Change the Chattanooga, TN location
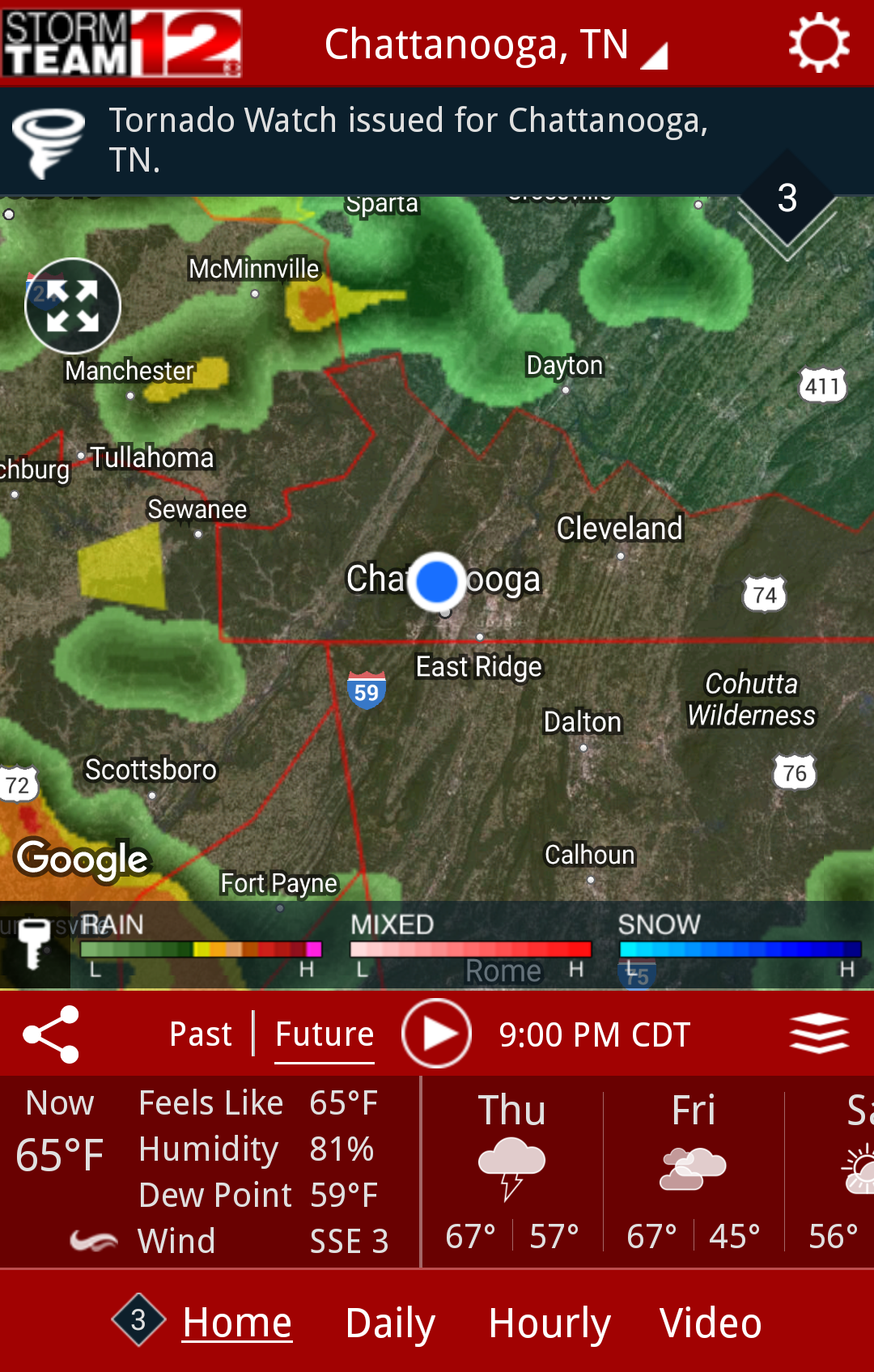 pyautogui.click(x=494, y=45)
